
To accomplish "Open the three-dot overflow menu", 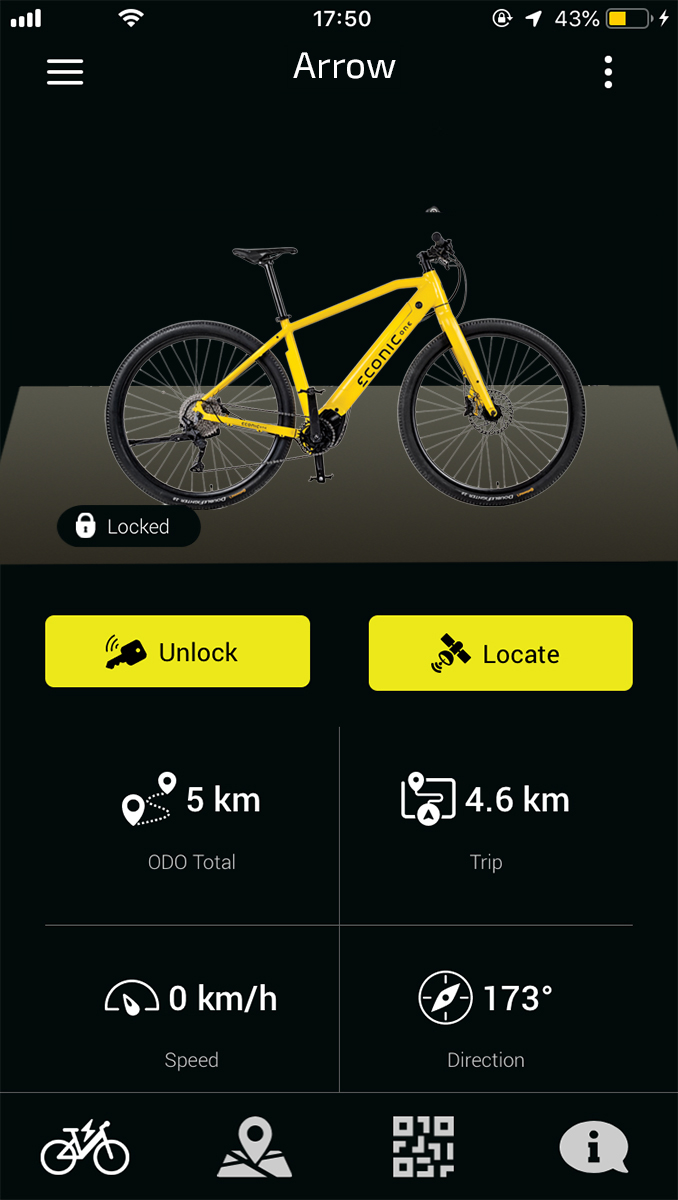I will tap(608, 72).
